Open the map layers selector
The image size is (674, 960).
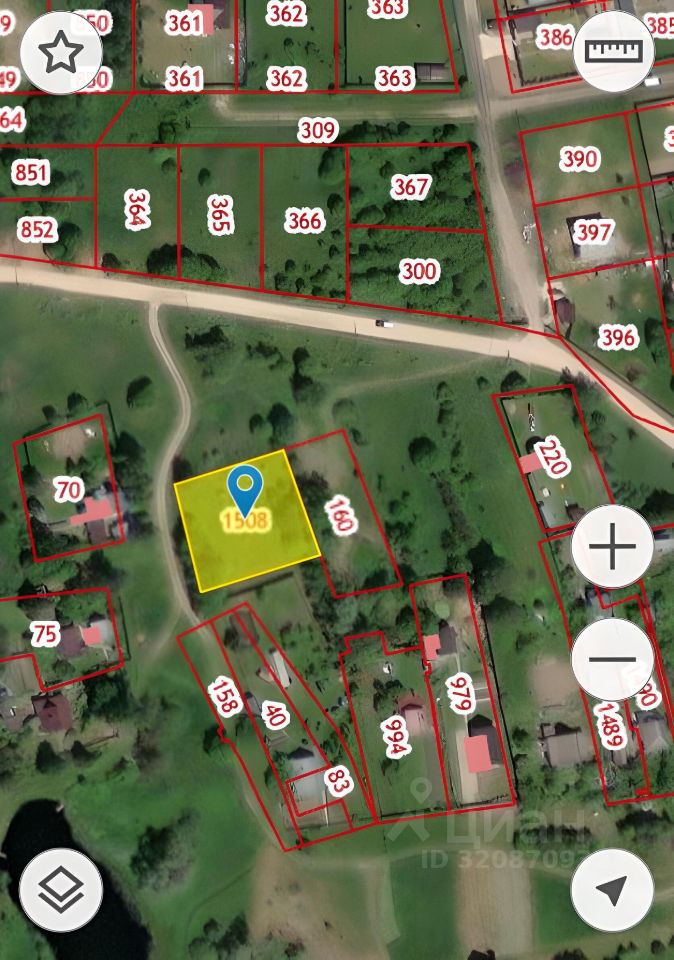pos(61,889)
